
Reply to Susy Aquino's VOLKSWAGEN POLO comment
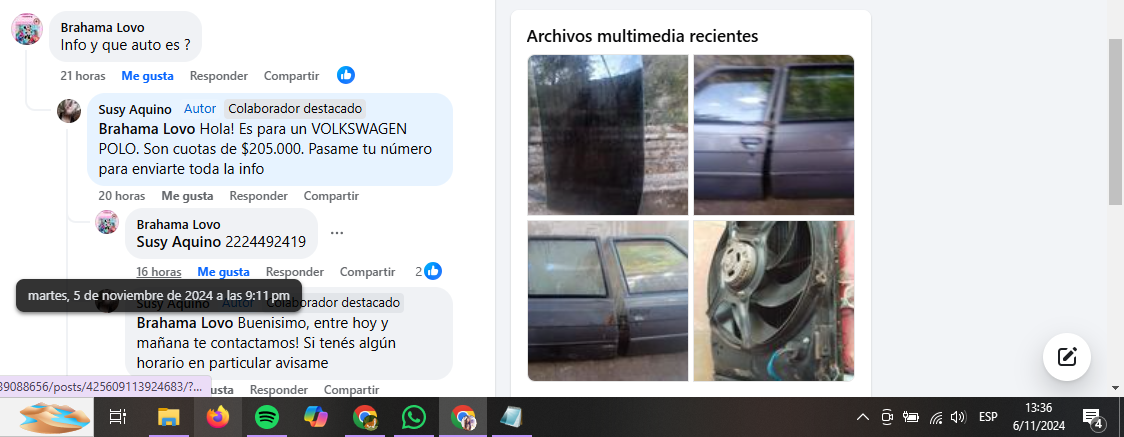point(258,196)
